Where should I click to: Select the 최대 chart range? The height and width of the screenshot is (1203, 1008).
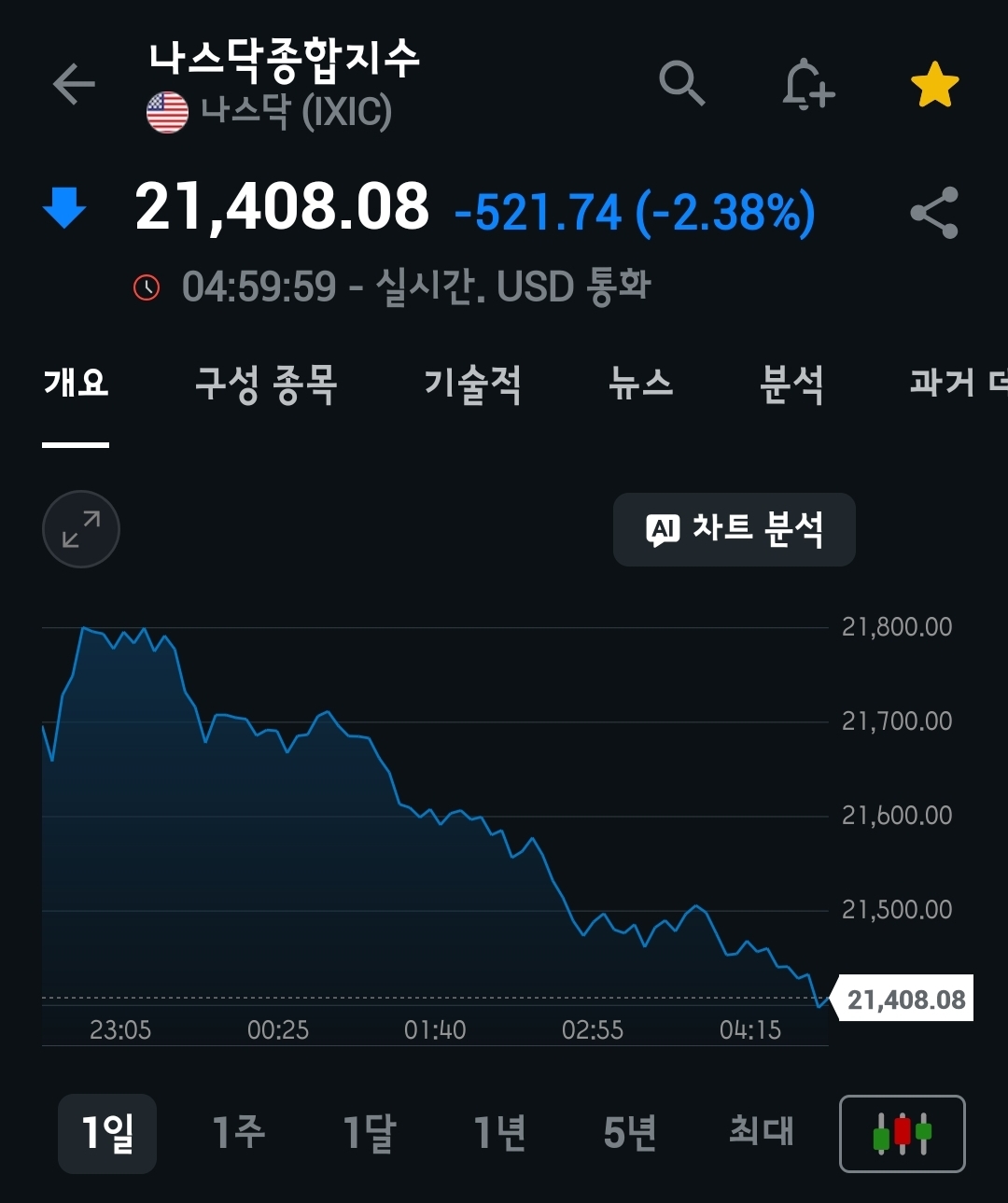click(x=762, y=1133)
